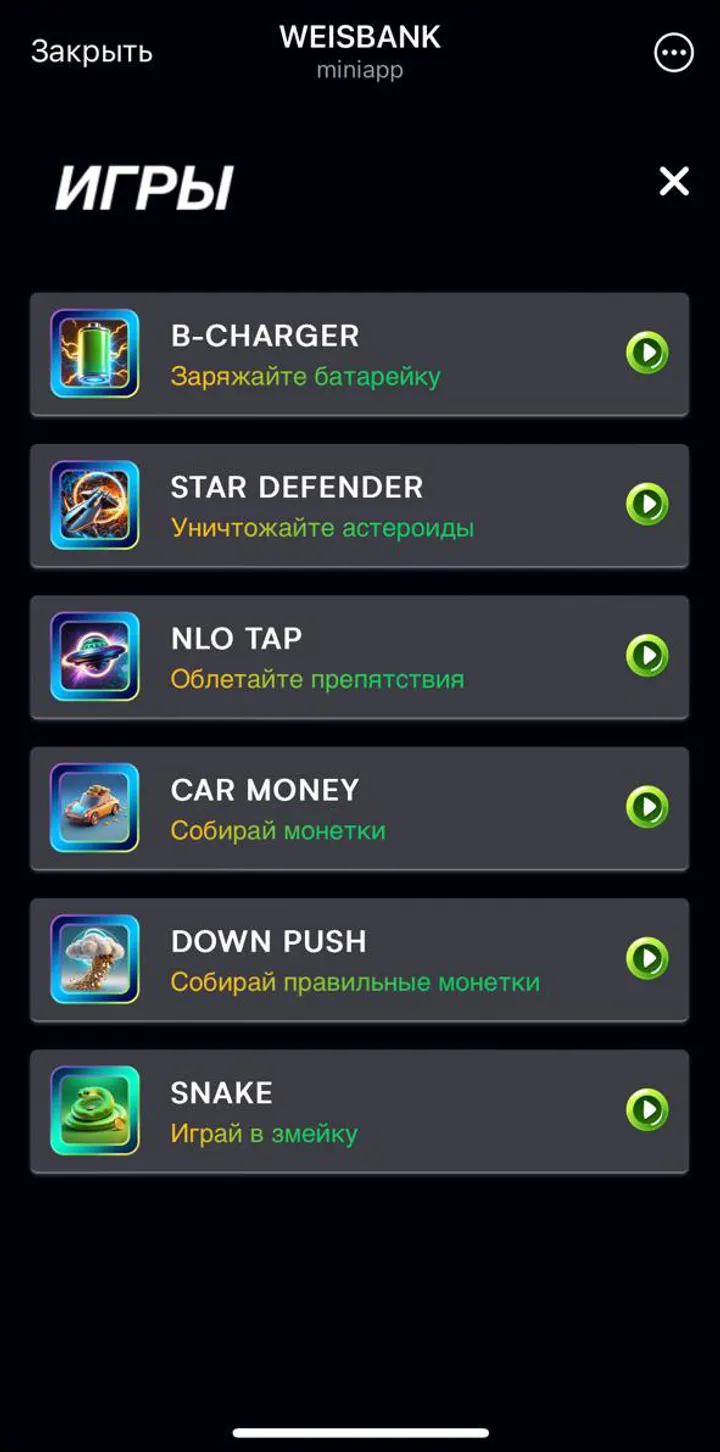Open the DOWN PUSH game
This screenshot has width=720, height=1452.
pos(359,960)
